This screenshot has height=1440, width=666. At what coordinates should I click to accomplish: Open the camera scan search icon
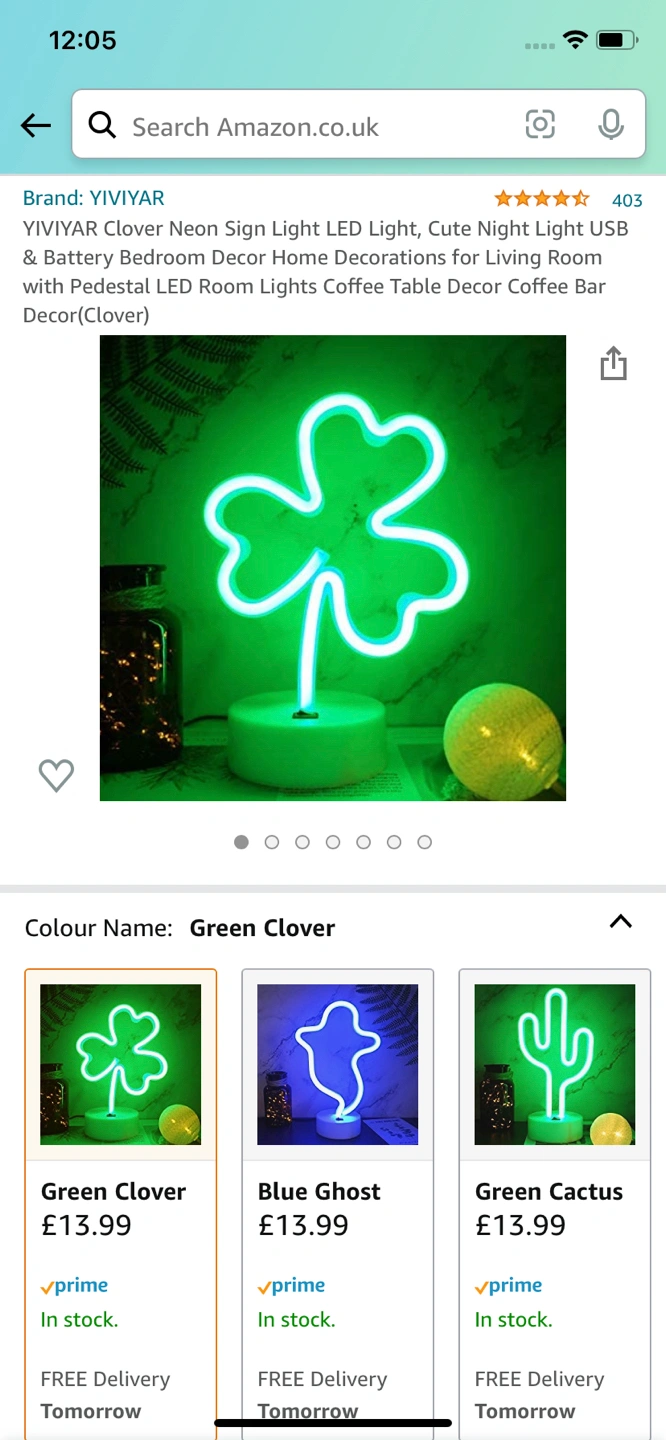[x=540, y=124]
